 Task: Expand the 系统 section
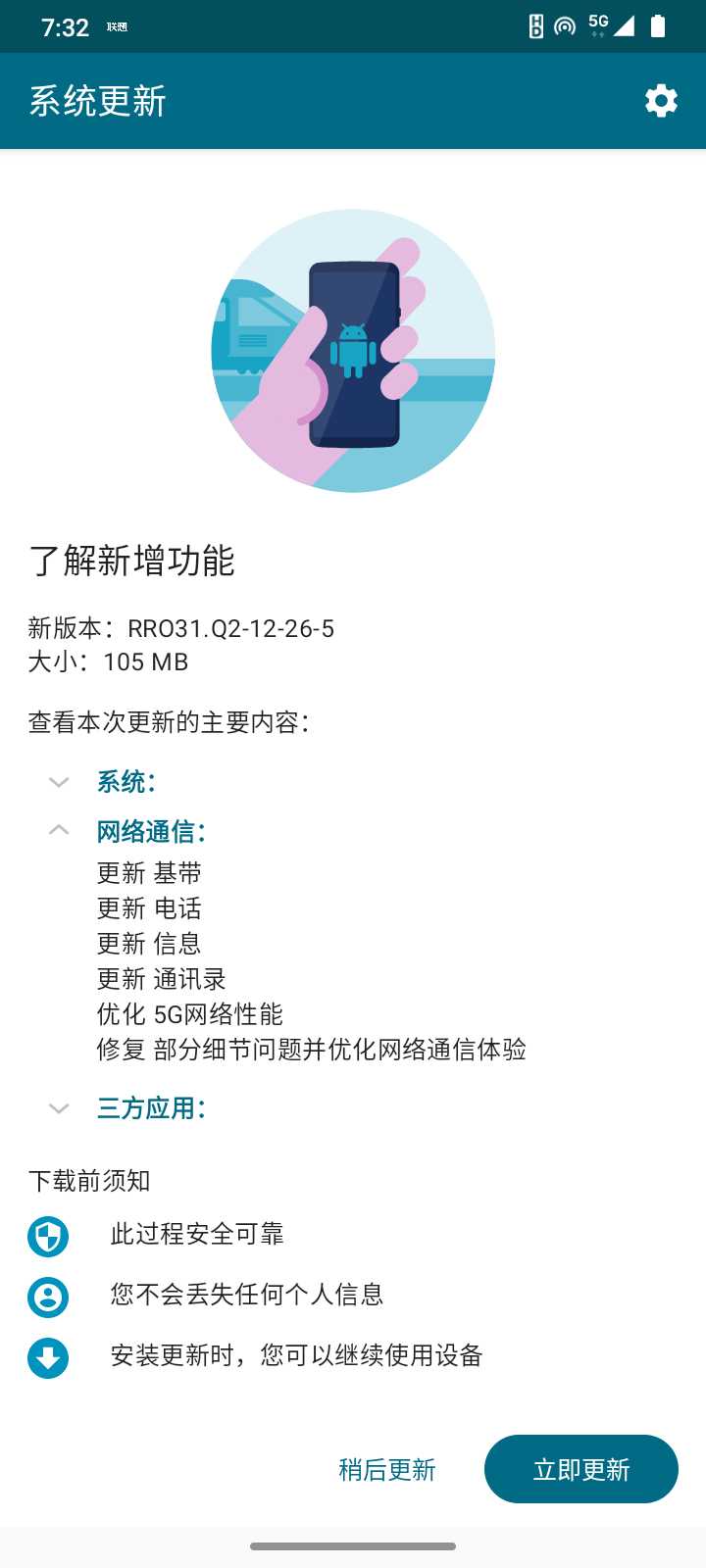pos(59,782)
